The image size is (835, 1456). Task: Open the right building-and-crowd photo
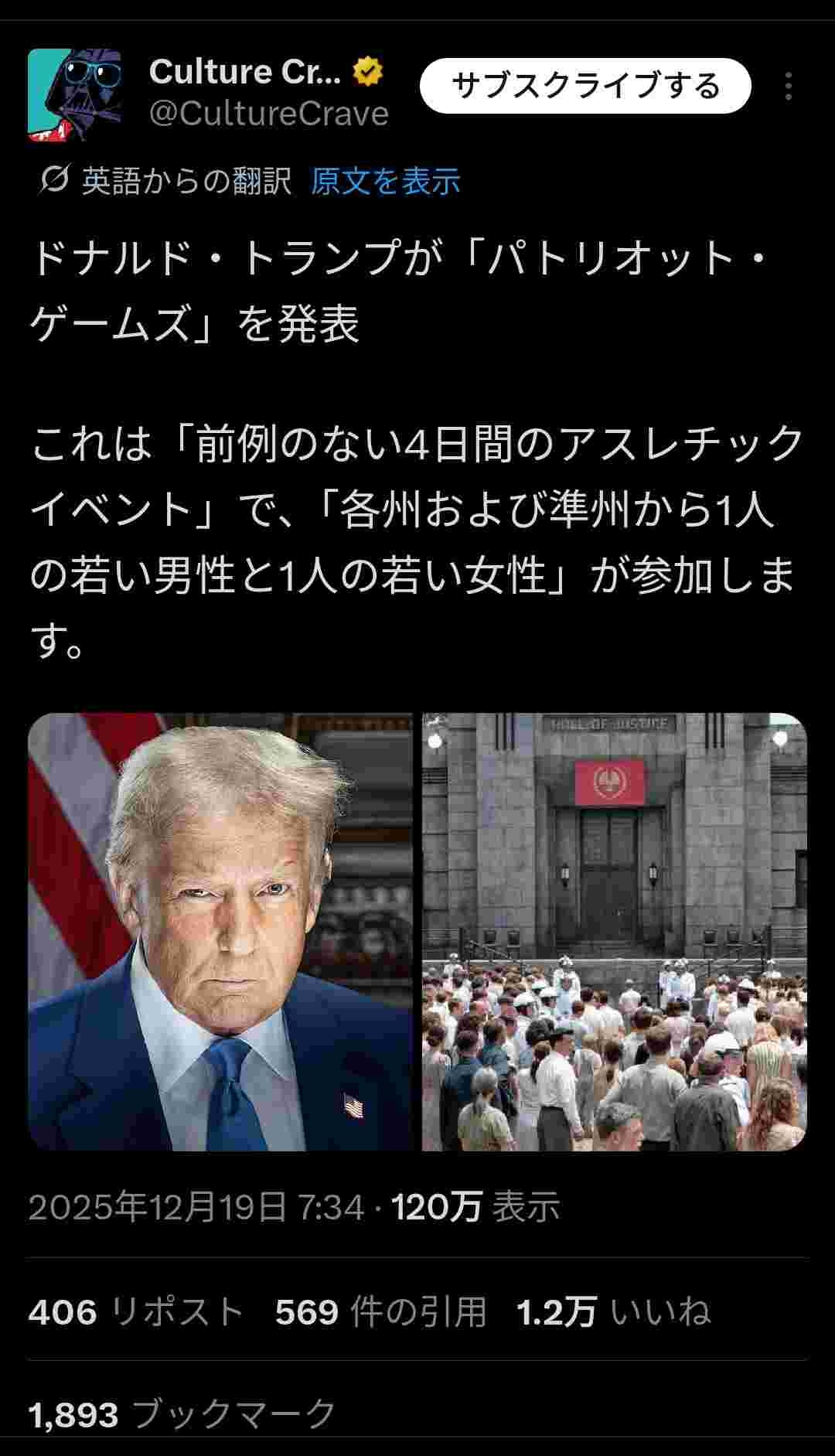[614, 932]
